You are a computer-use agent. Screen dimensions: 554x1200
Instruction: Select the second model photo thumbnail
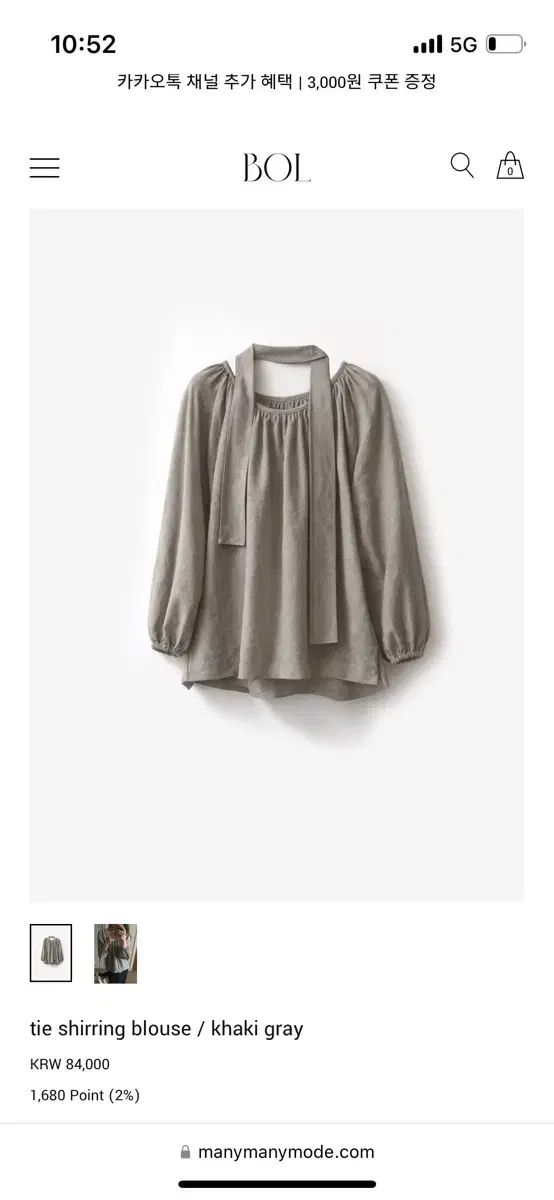click(x=116, y=953)
